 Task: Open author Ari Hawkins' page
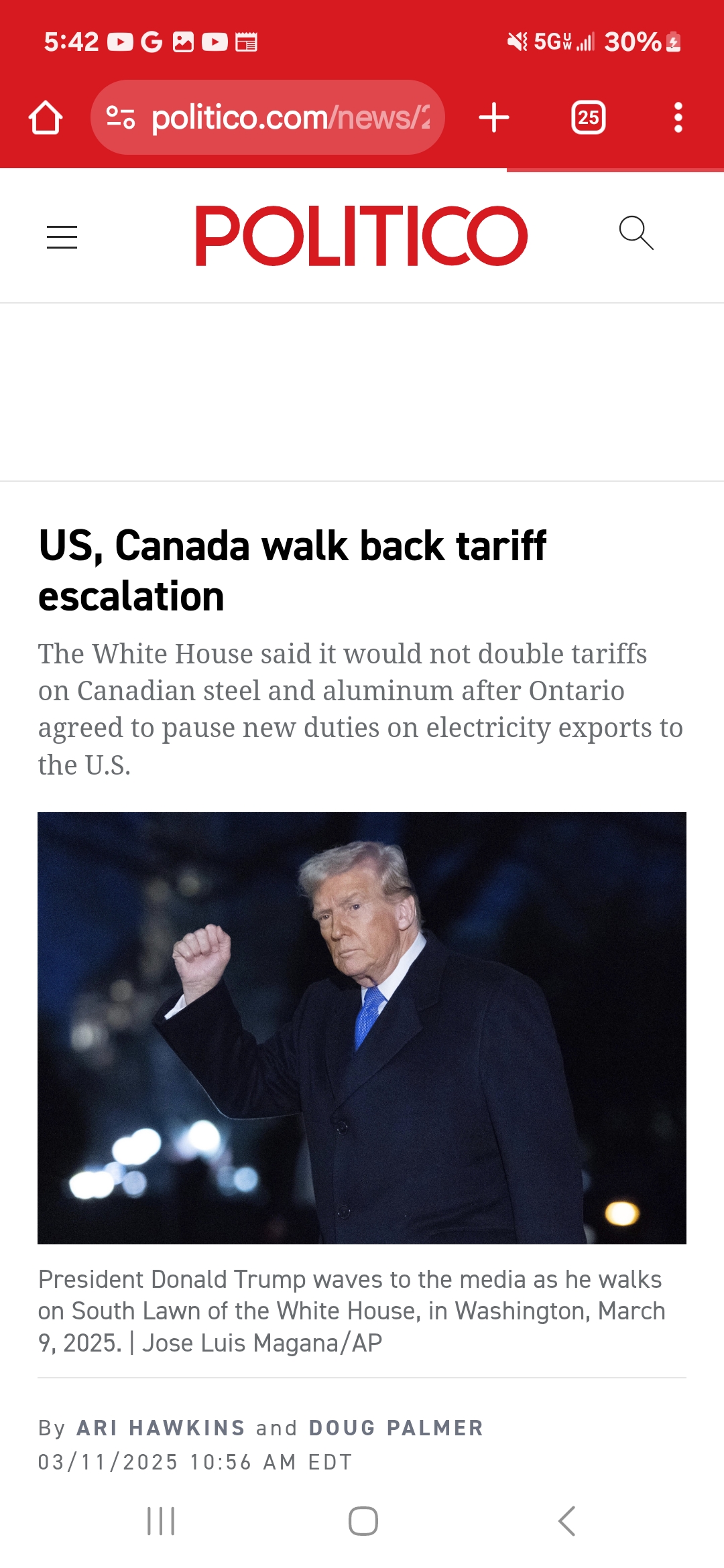[161, 1428]
